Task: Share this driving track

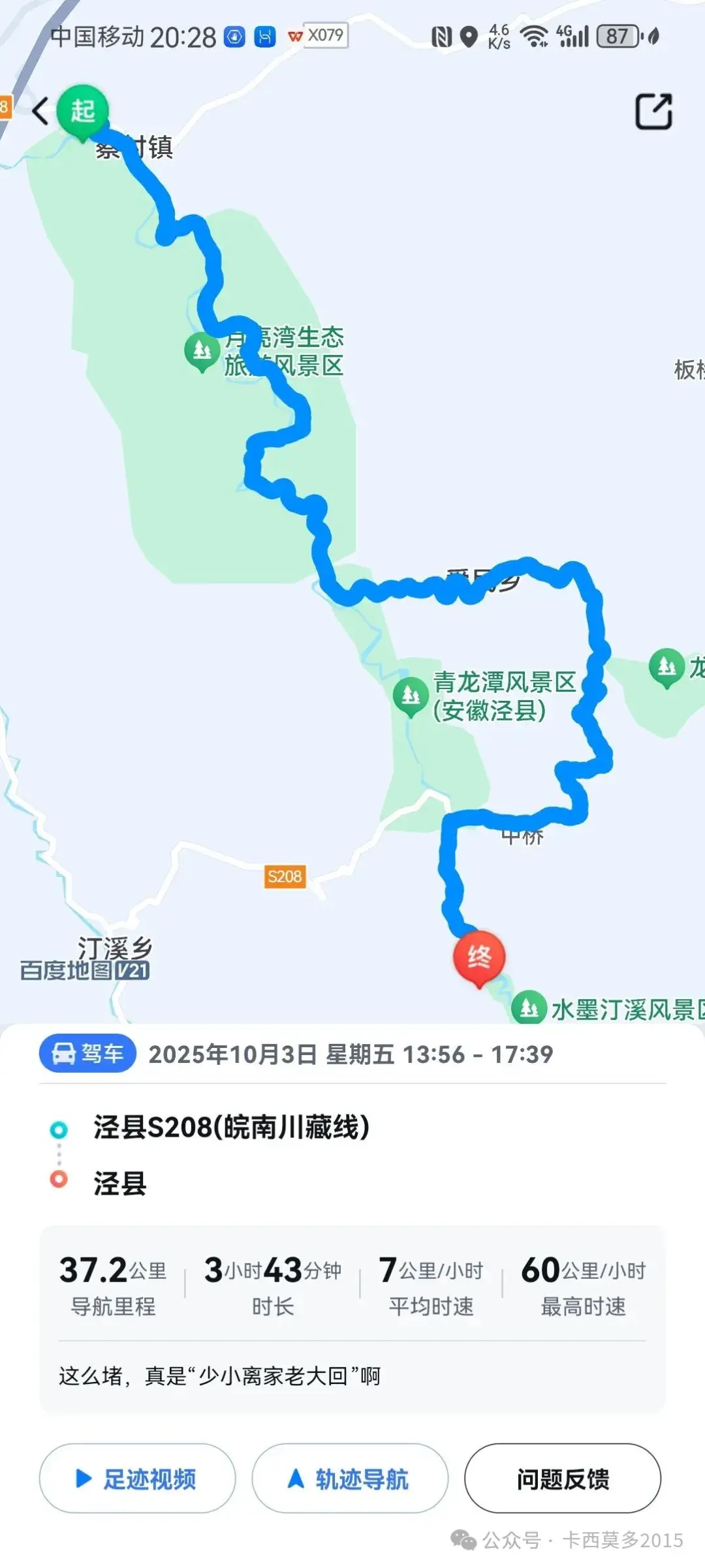Action: coord(653,112)
